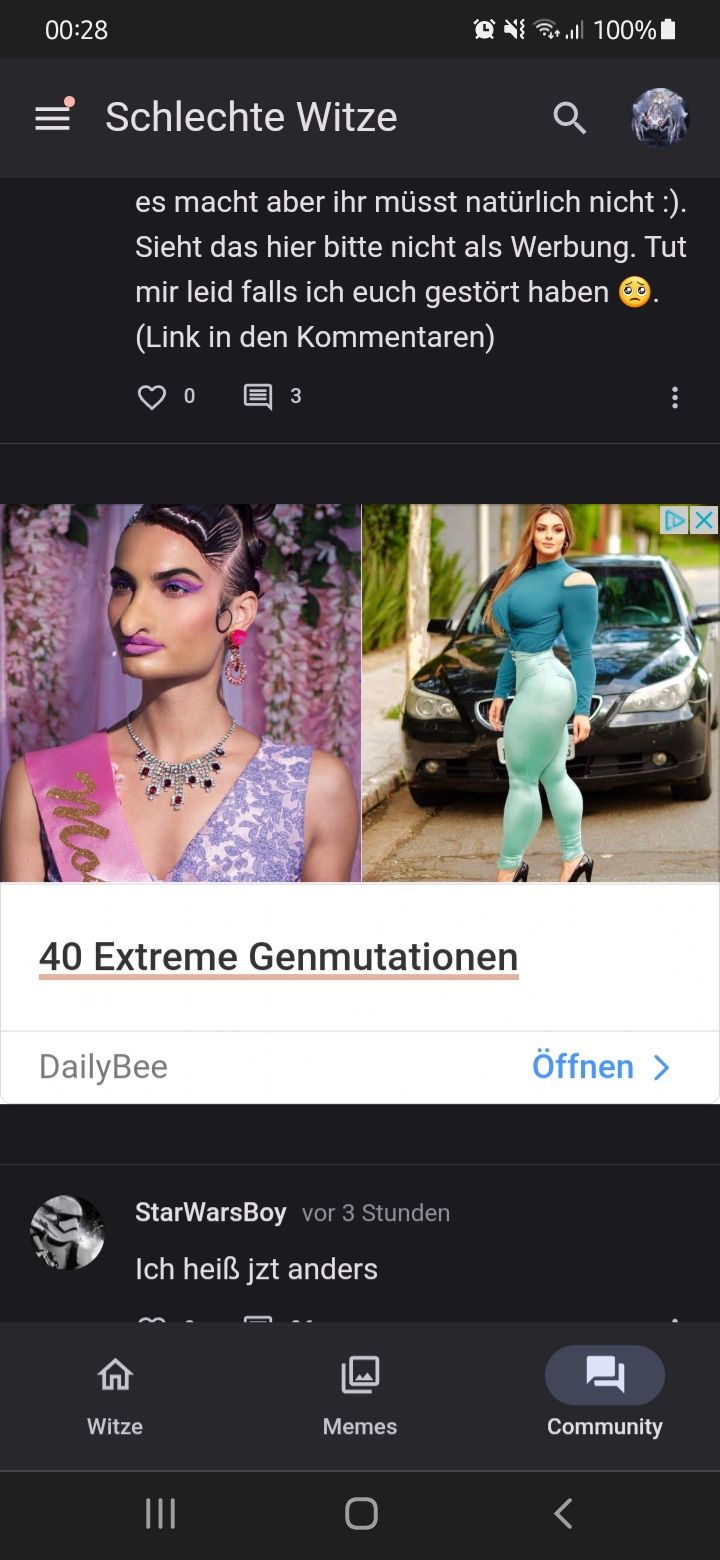Screen dimensions: 720x1560
Task: Open the 40 Extreme Genmutationen ad link
Action: [x=278, y=957]
